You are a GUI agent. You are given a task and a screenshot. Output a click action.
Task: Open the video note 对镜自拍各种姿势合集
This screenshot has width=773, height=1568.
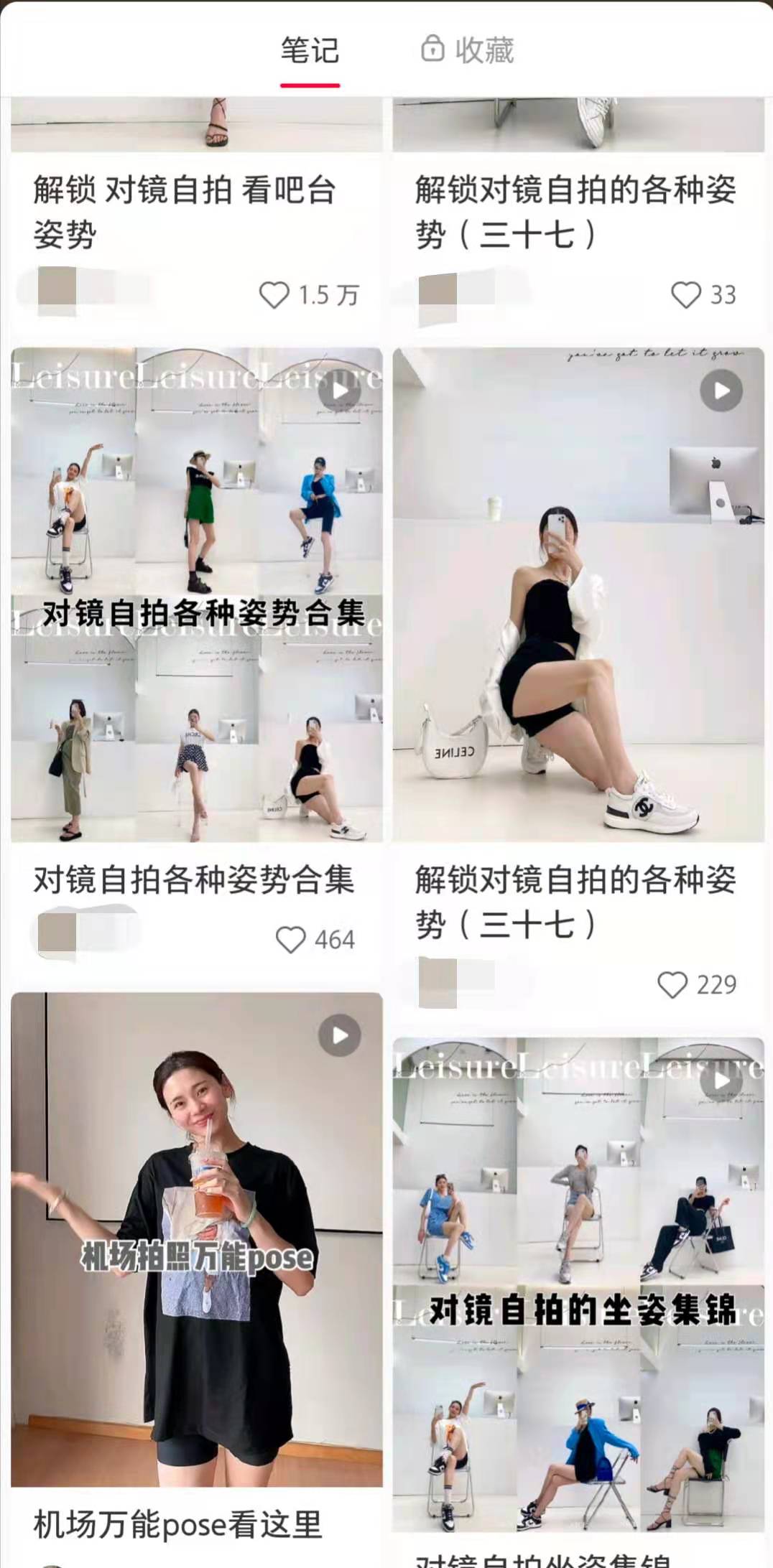[x=196, y=594]
